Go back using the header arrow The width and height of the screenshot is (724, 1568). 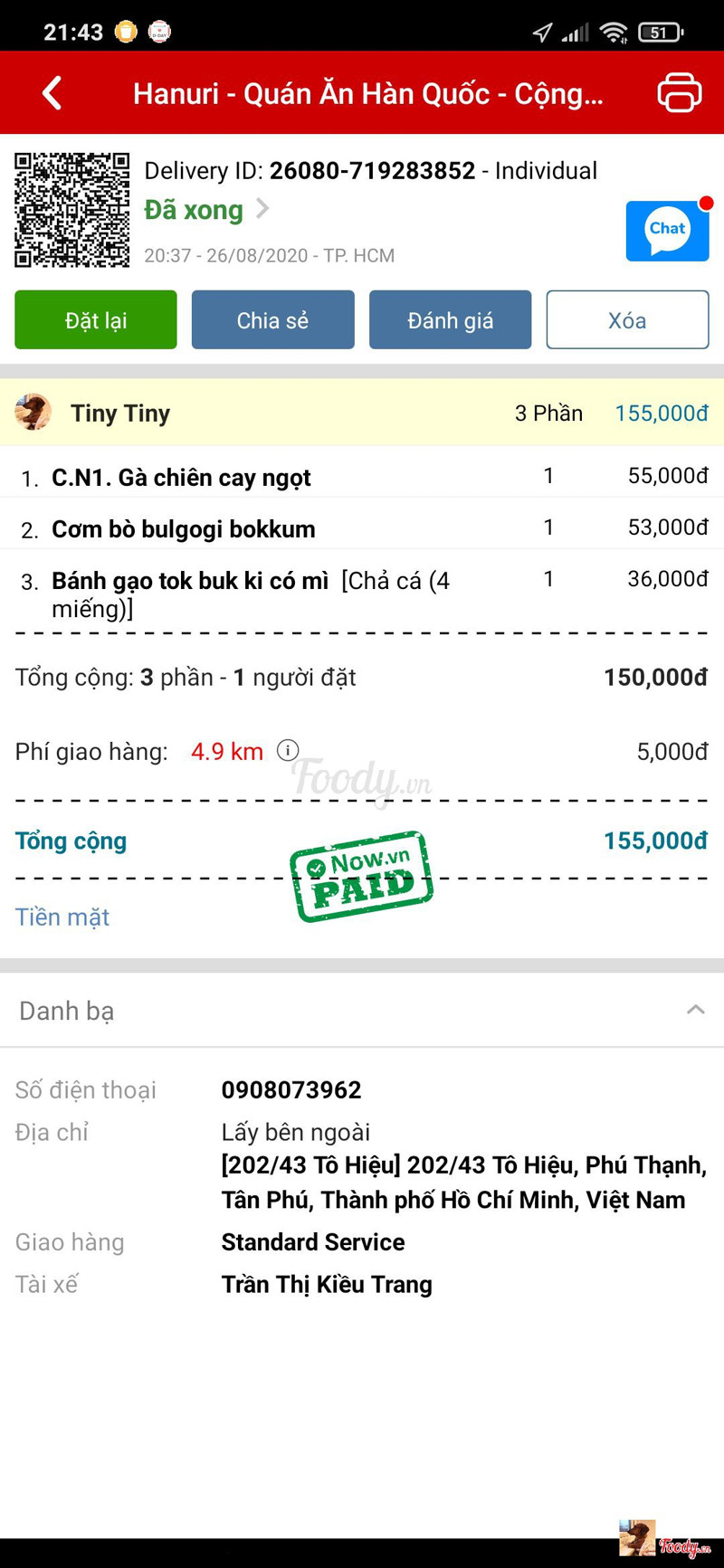[x=52, y=93]
